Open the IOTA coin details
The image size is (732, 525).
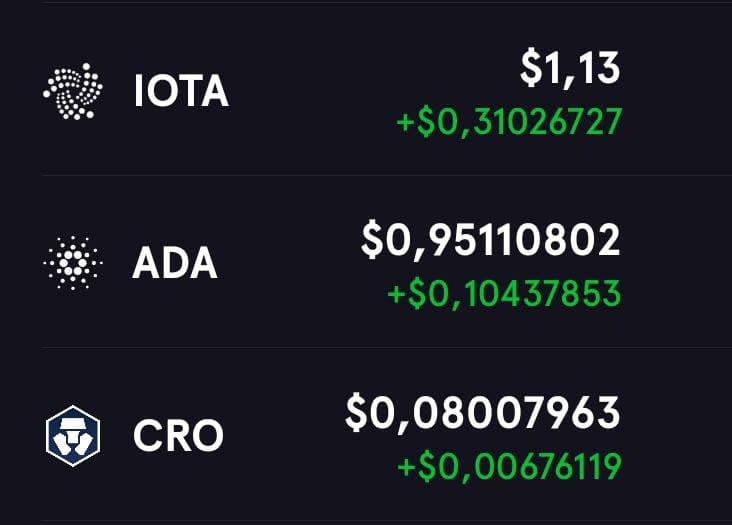pyautogui.click(x=181, y=92)
